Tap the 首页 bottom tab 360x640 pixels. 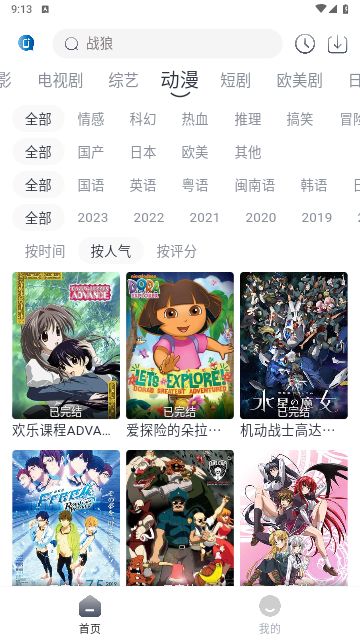coord(90,614)
